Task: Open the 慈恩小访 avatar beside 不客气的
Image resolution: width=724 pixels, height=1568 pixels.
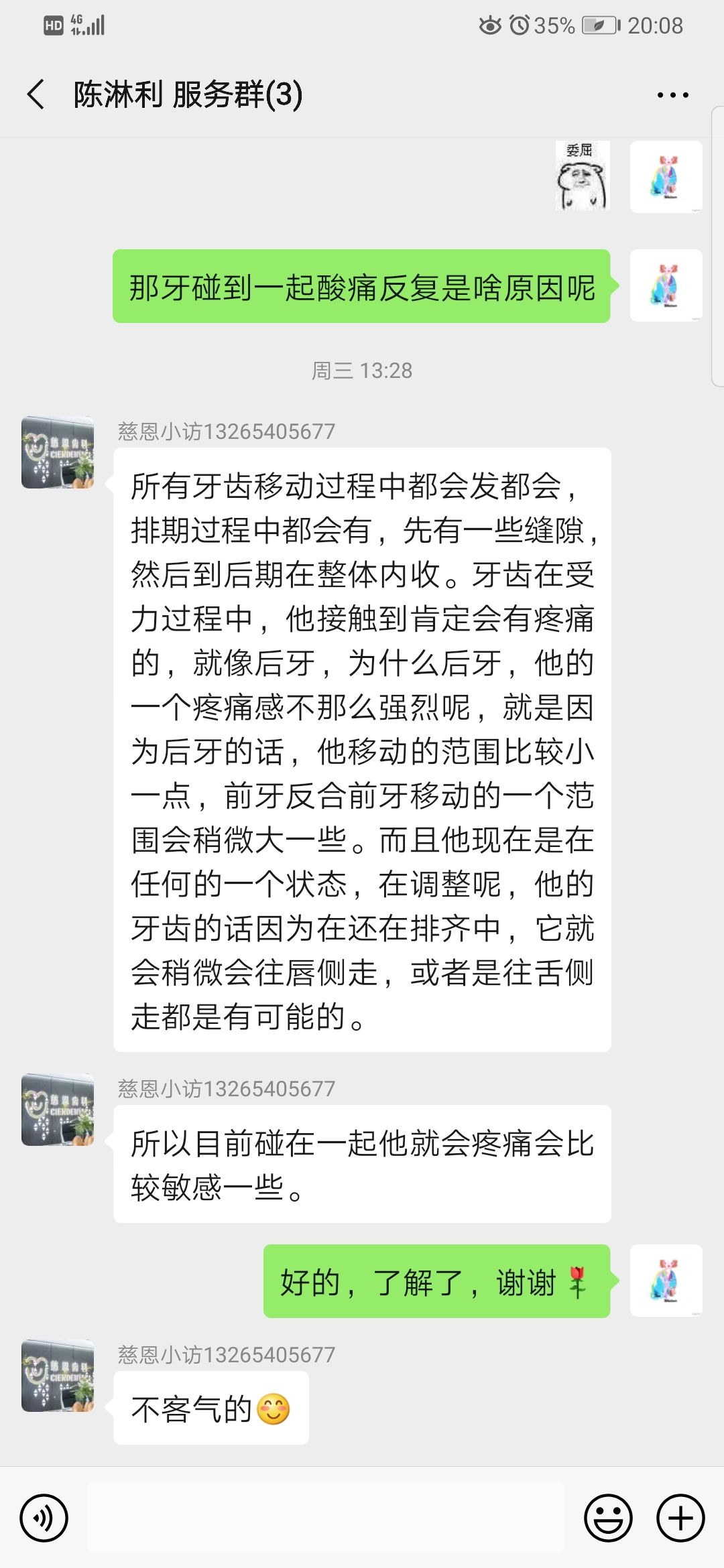Action: 58,1375
